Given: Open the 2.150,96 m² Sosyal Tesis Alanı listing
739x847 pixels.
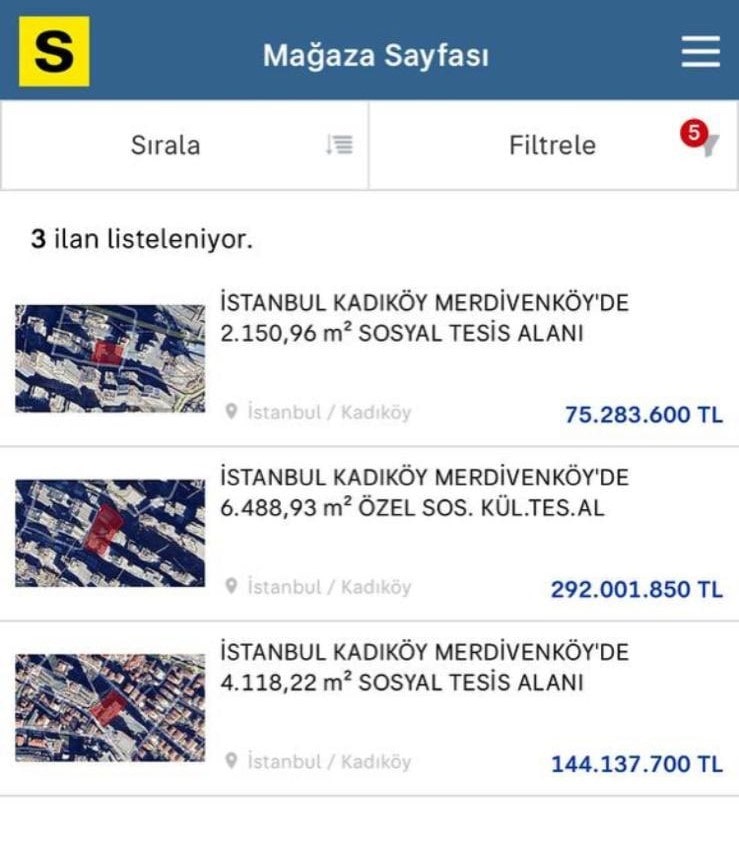Looking at the screenshot, I should (370, 359).
